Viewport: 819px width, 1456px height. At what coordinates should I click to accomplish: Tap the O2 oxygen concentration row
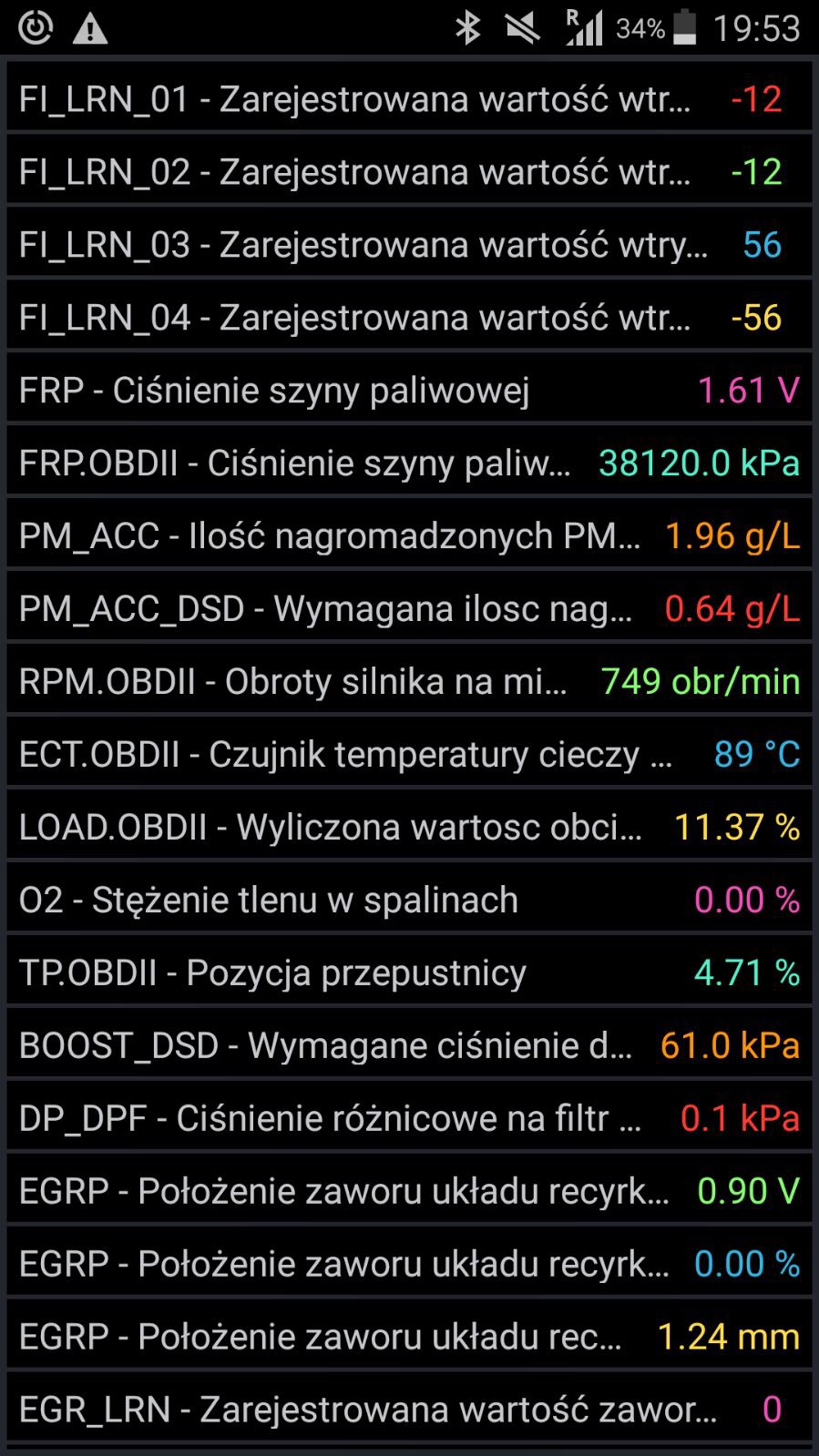(x=409, y=900)
